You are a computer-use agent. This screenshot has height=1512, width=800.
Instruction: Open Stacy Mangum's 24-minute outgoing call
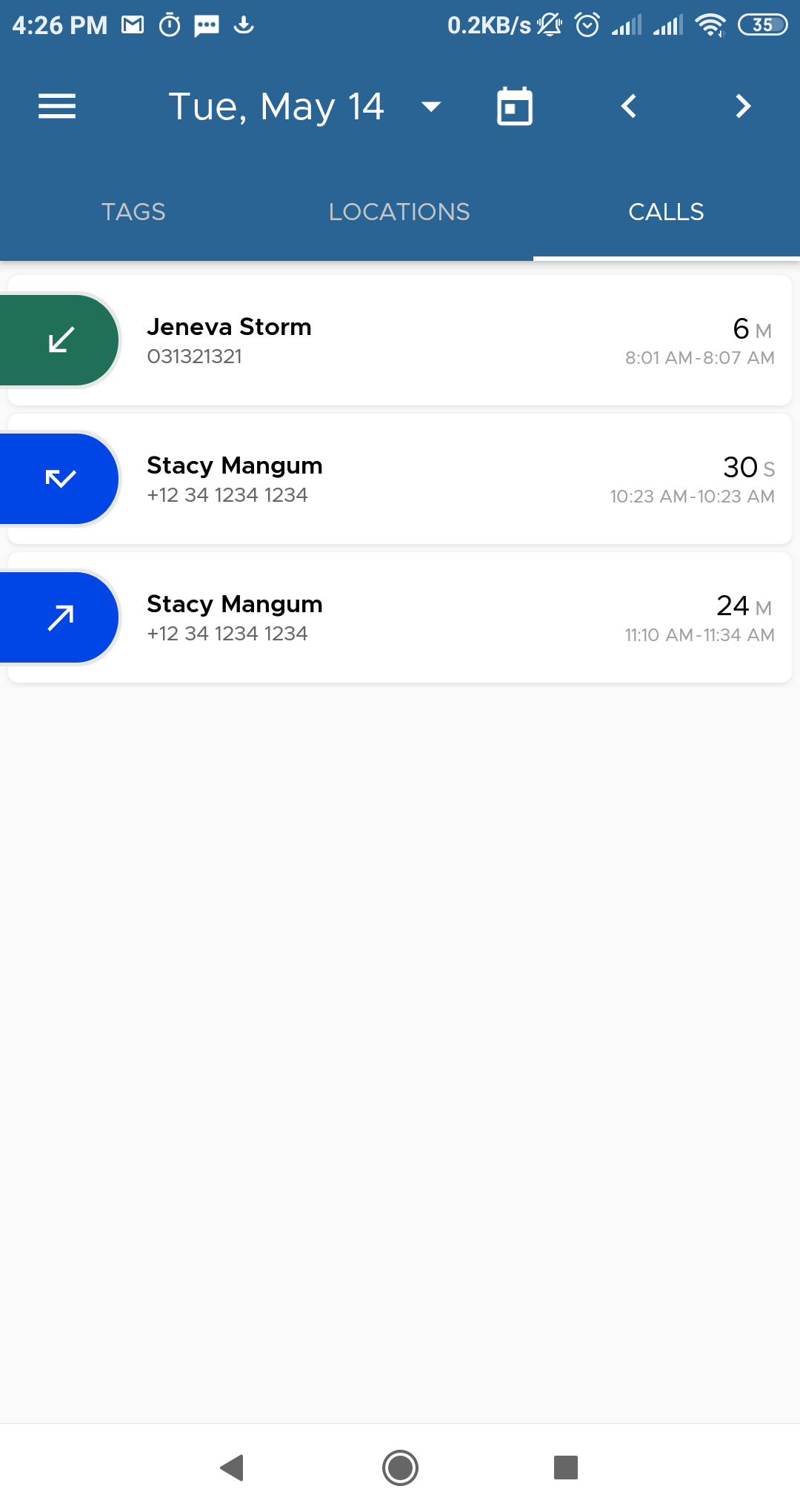point(400,617)
